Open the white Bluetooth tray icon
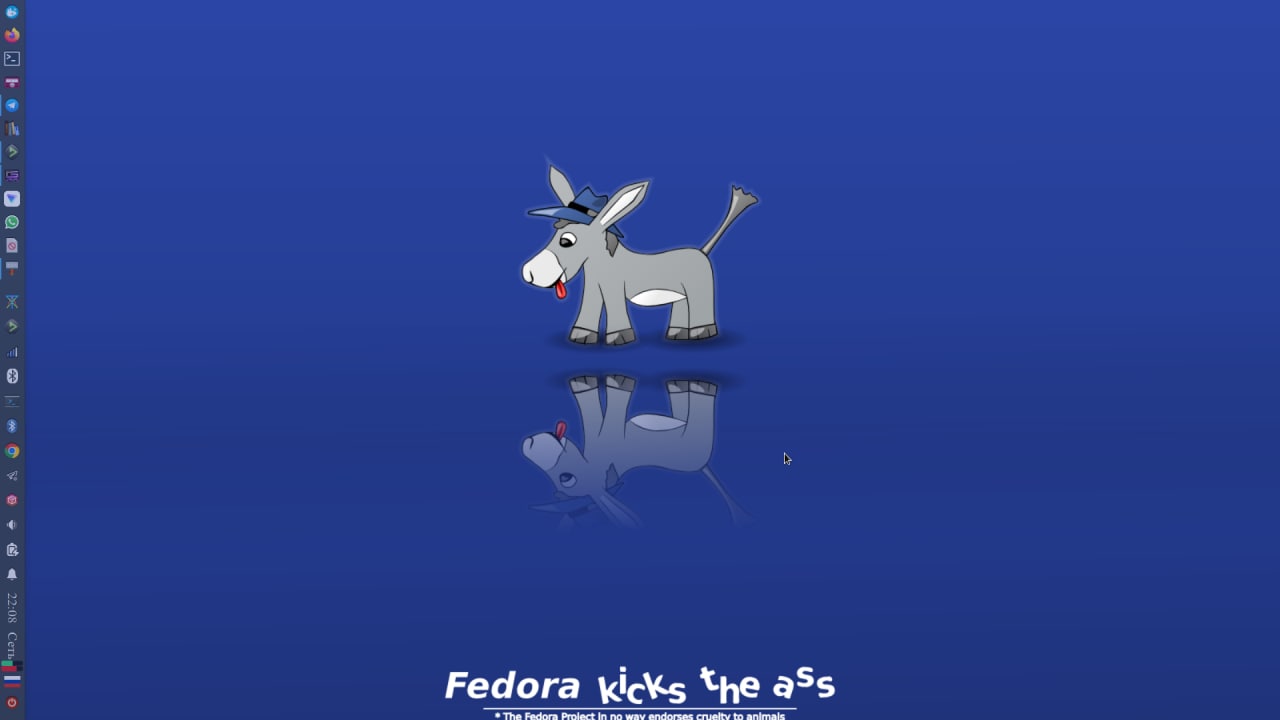The width and height of the screenshot is (1280, 720). (x=12, y=376)
